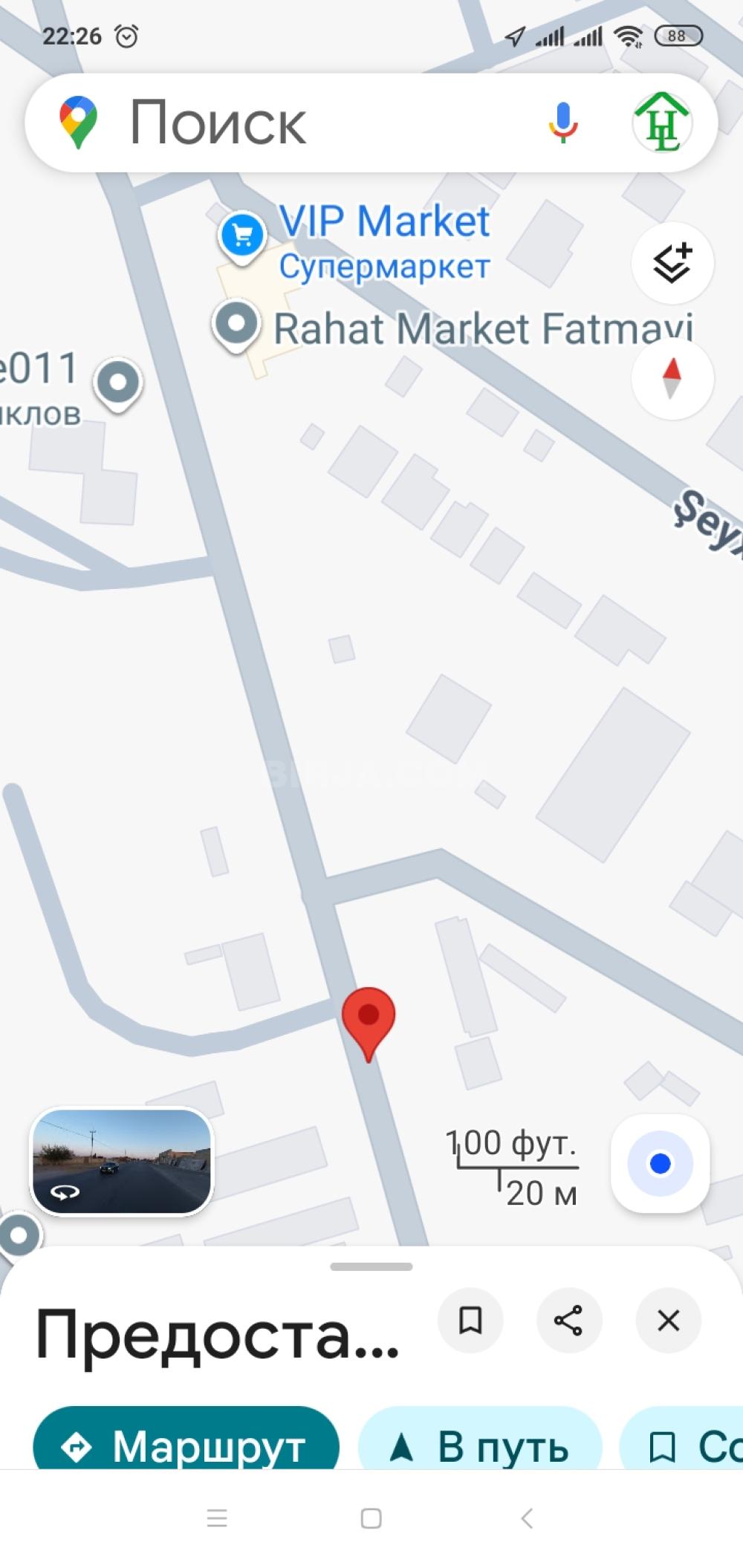Expand the panel using its drag handle
The image size is (743, 1568).
(x=371, y=1267)
